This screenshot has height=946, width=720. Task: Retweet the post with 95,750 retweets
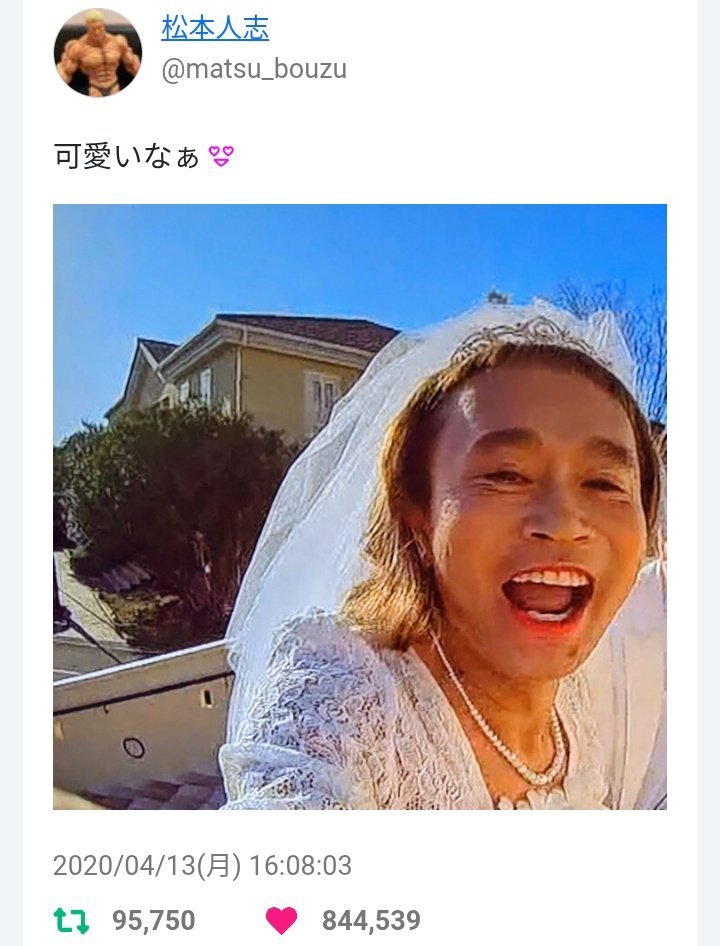click(x=70, y=920)
